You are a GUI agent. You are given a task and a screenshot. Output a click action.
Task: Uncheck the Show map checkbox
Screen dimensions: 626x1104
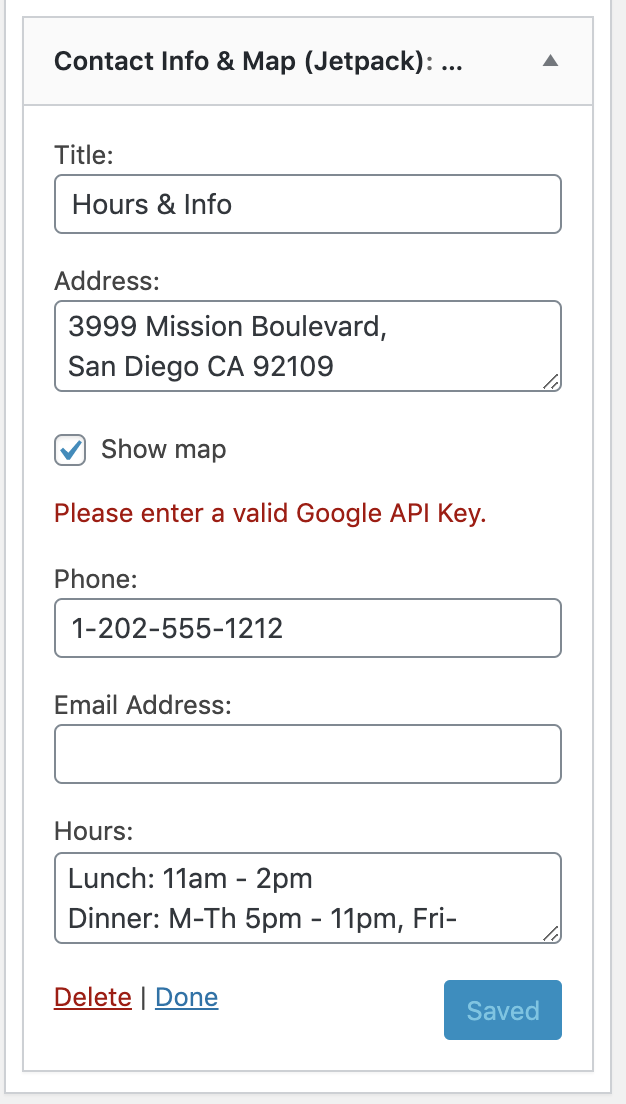[70, 450]
